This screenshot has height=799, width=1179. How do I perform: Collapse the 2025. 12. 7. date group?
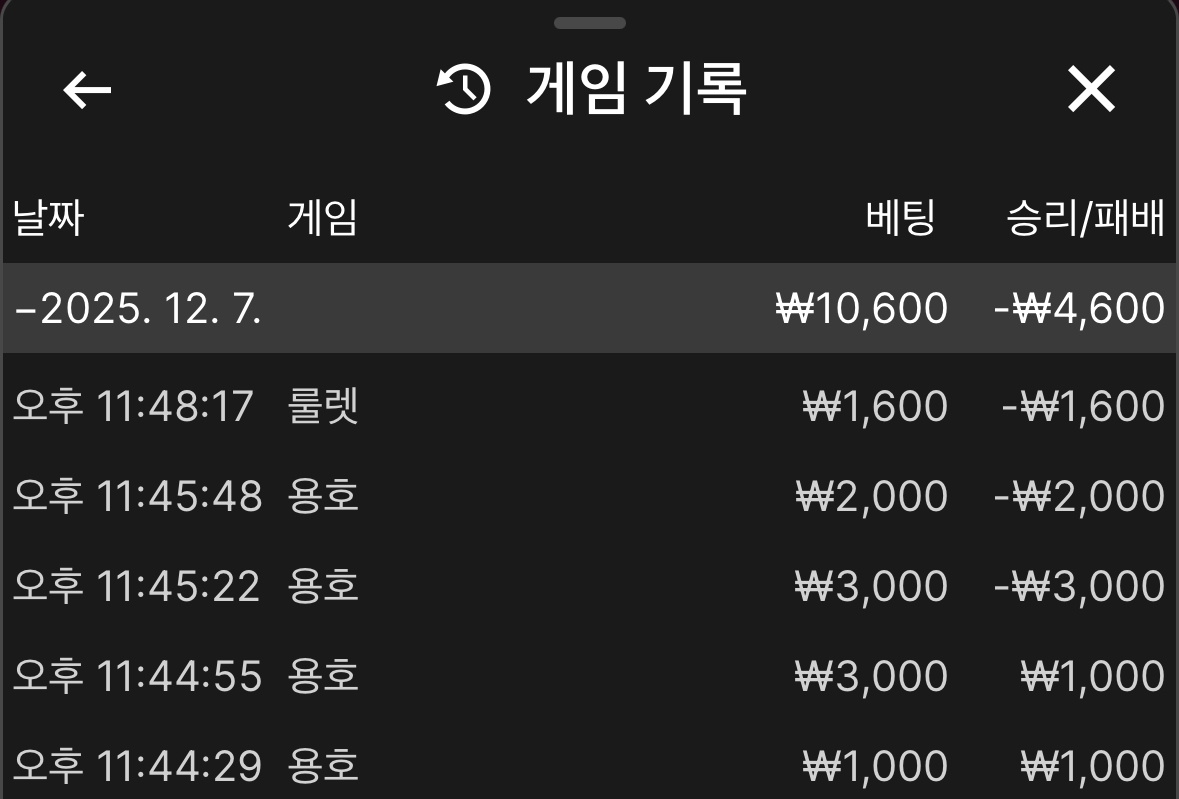137,309
